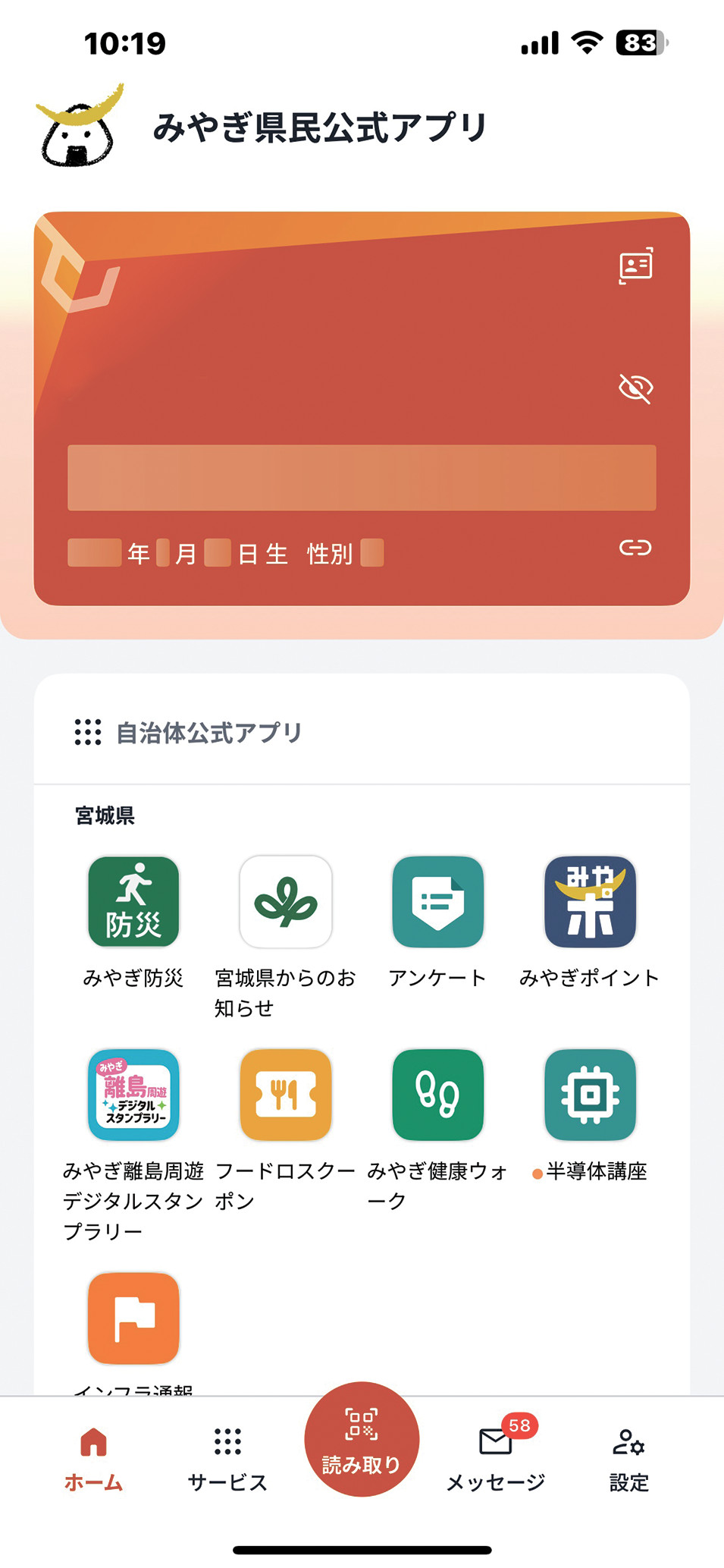Viewport: 724px width, 1568px height.
Task: Open the アンケート service
Action: click(437, 901)
